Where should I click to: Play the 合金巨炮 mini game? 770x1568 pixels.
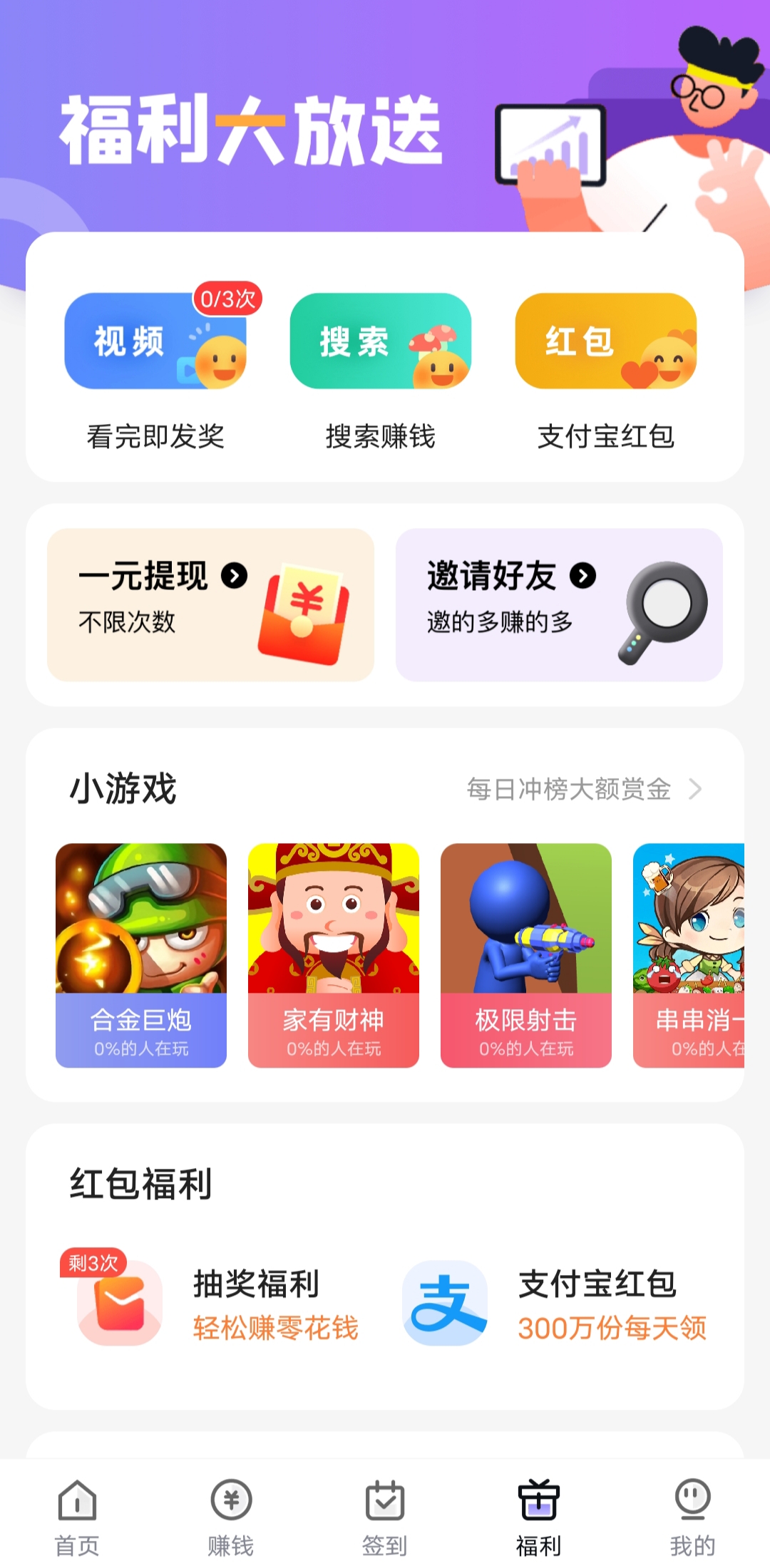pos(141,955)
